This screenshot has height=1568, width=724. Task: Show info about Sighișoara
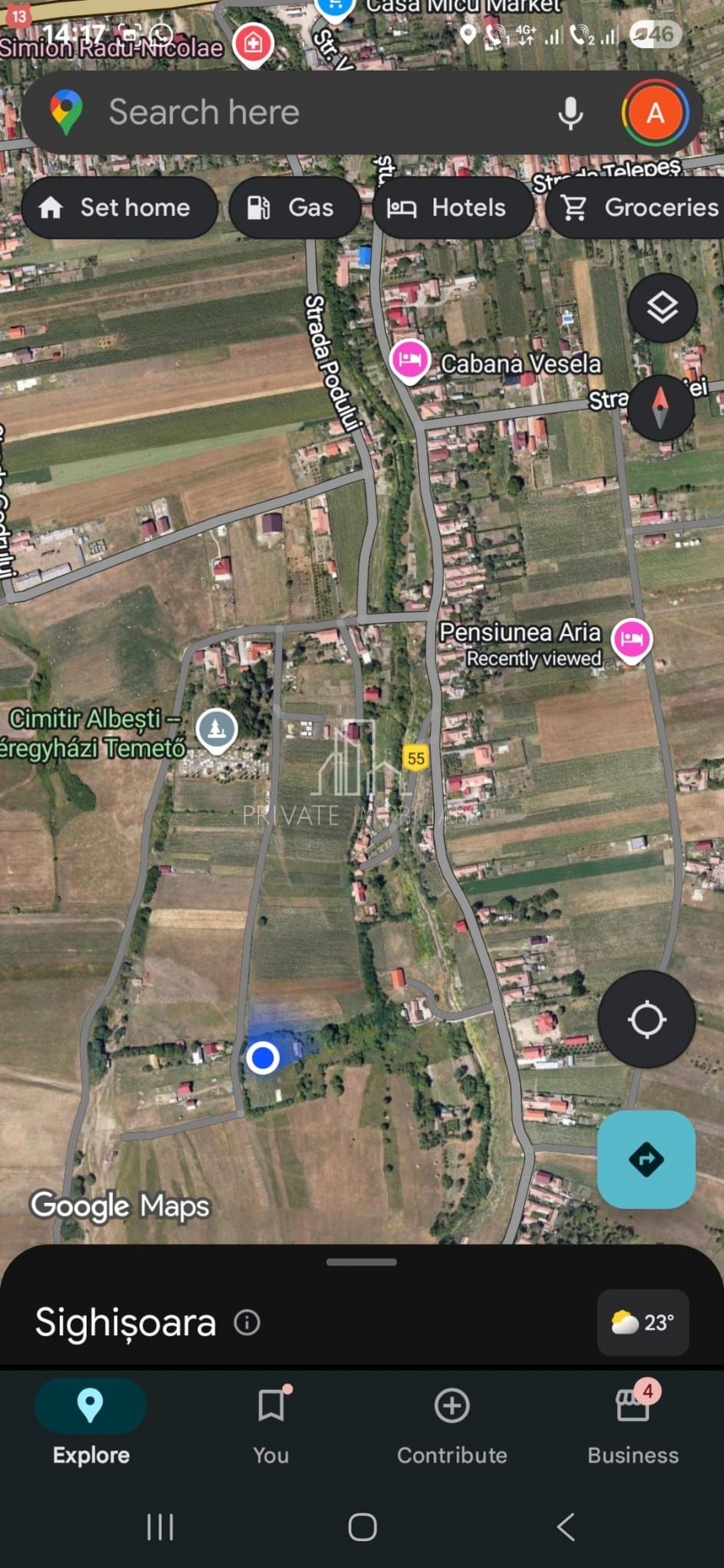[247, 1323]
